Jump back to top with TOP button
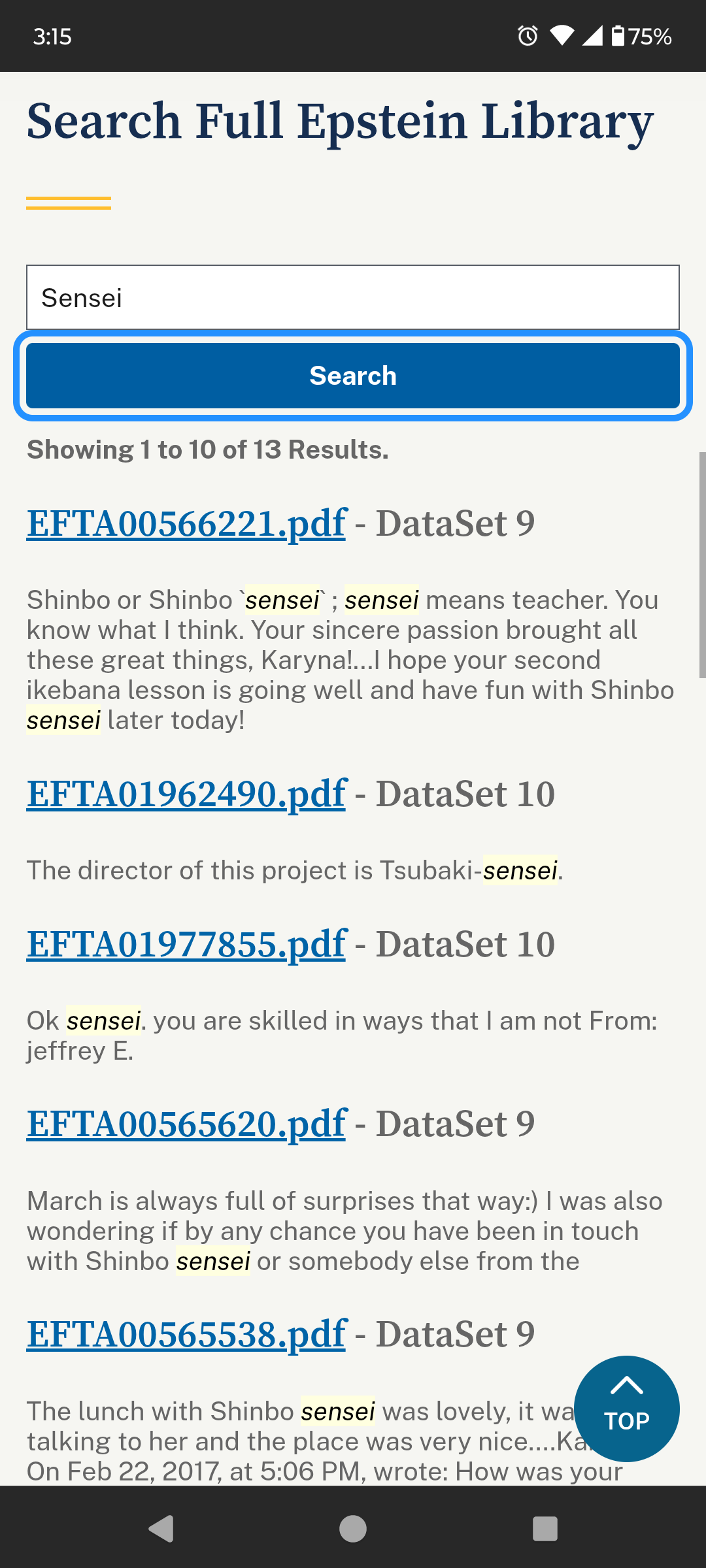The height and width of the screenshot is (1568, 706). tap(626, 1409)
